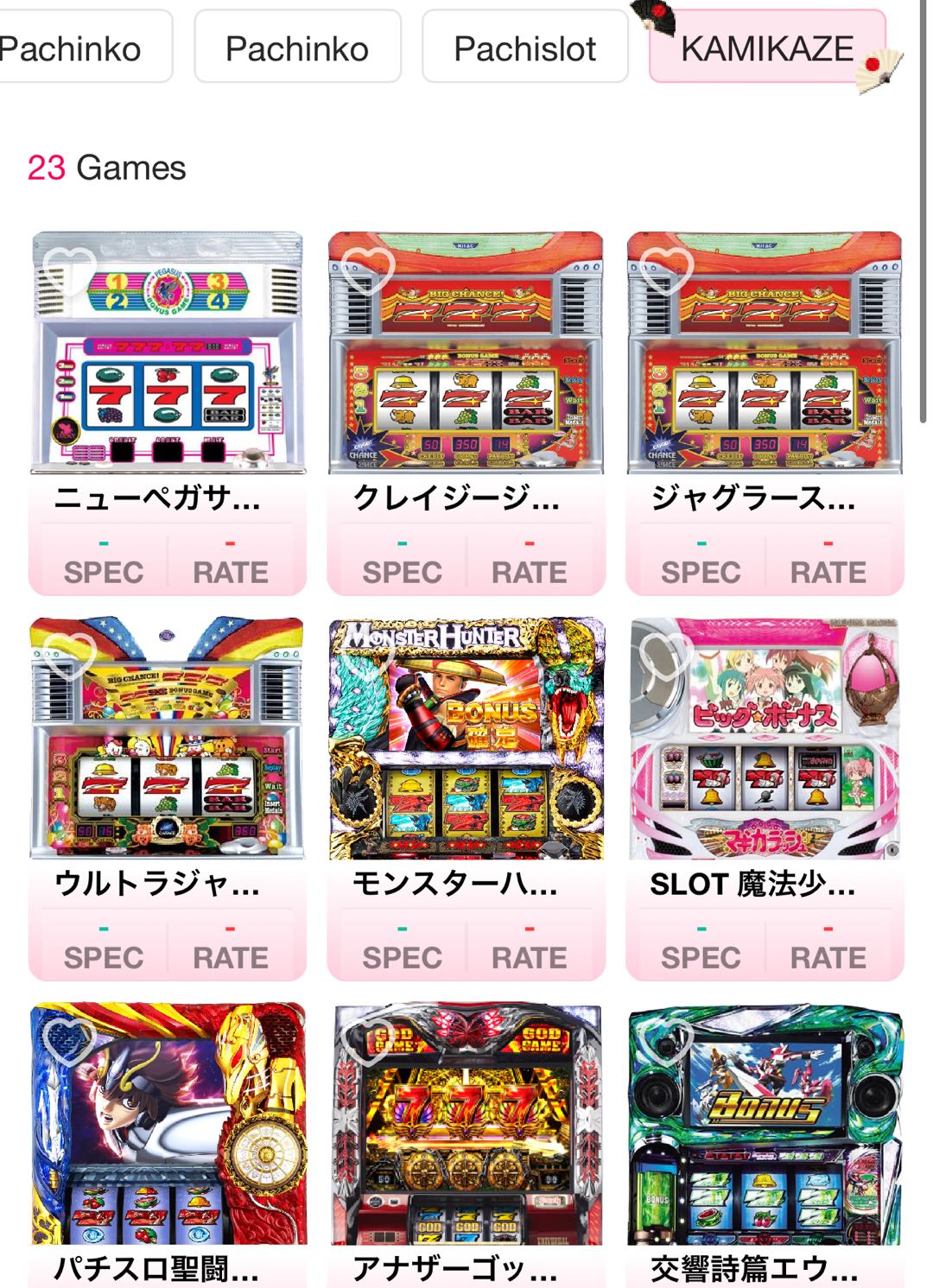Switch to the Pachislot tab
Viewport: 933px width, 1288px height.
pyautogui.click(x=524, y=48)
